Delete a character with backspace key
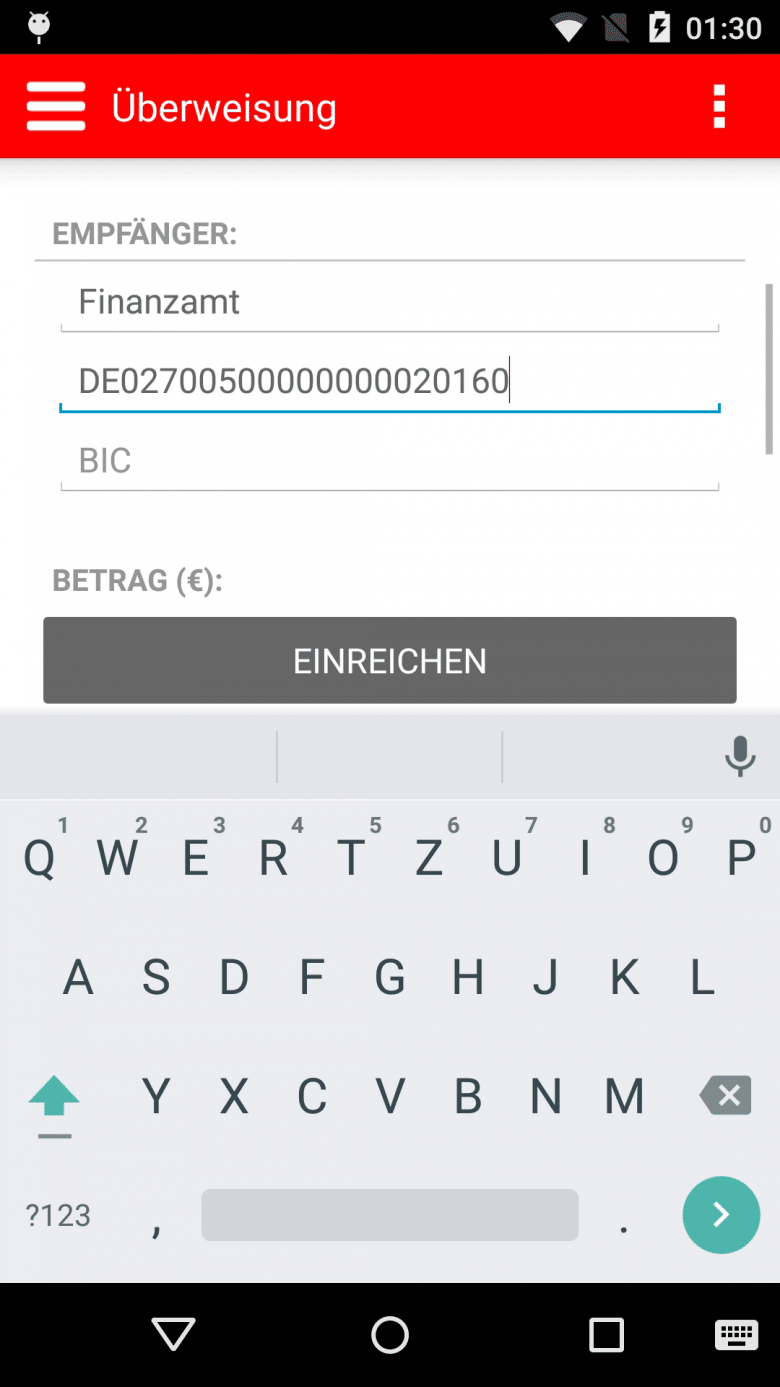Image resolution: width=780 pixels, height=1387 pixels. click(726, 1096)
